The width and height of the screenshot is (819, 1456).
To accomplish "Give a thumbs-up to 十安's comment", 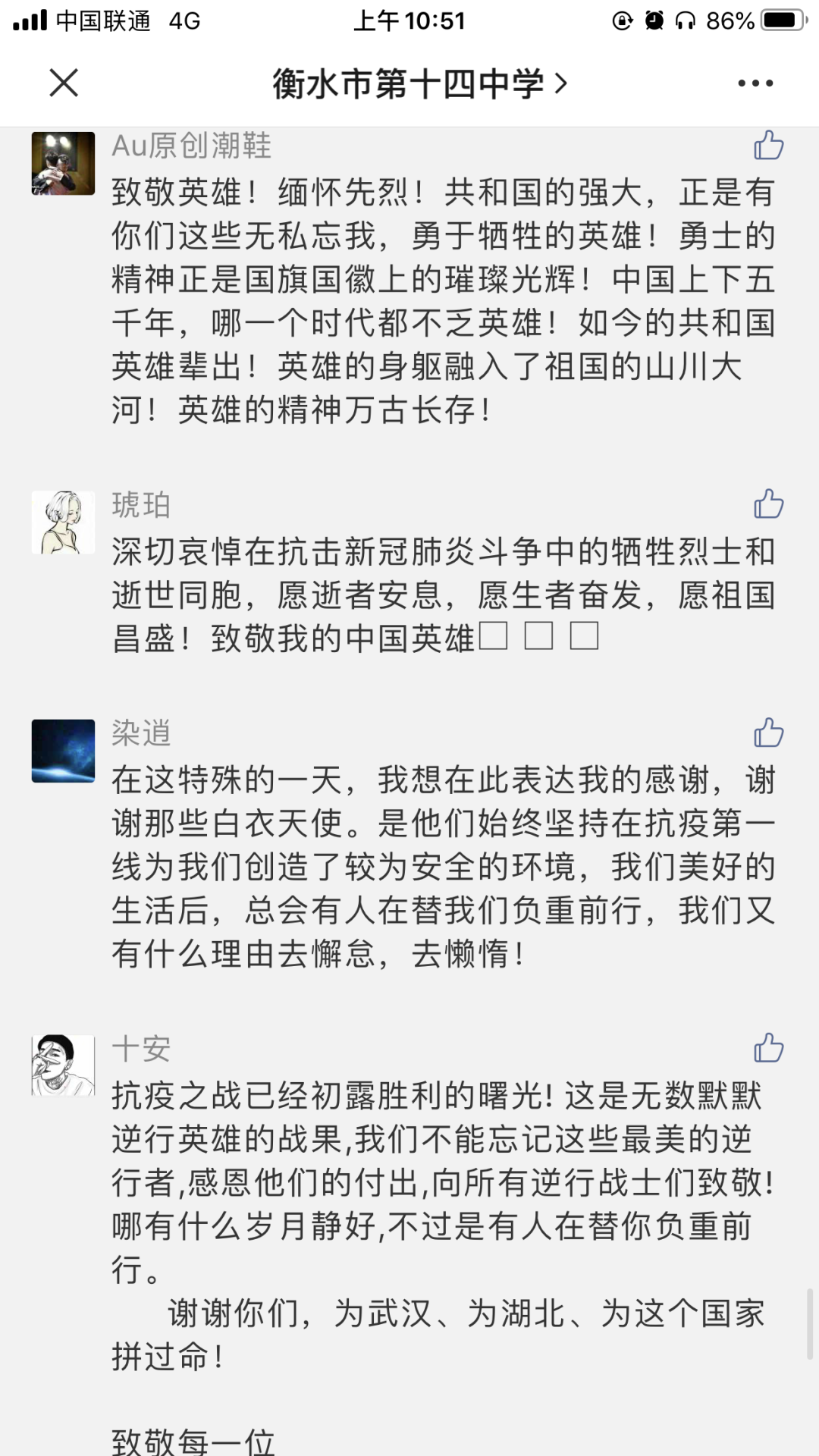I will pos(770,1048).
